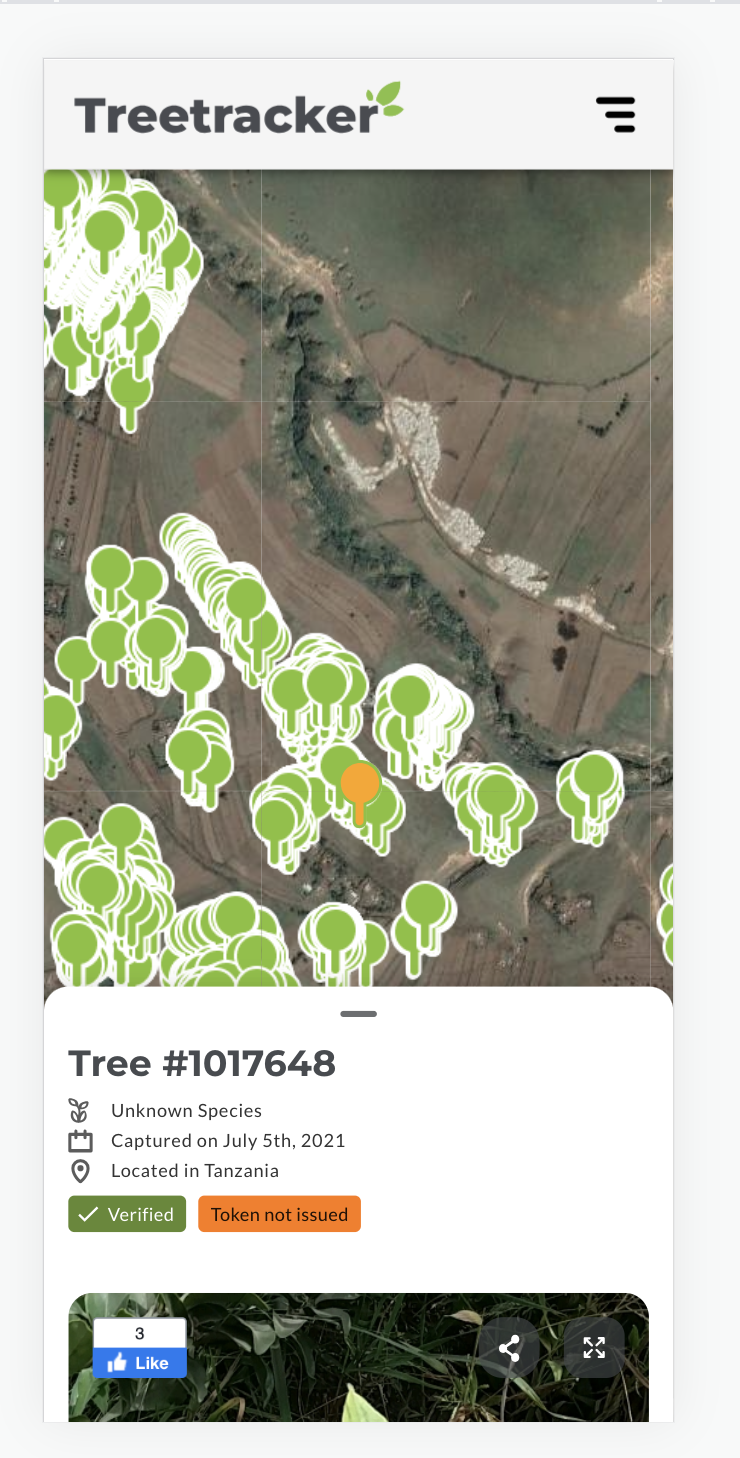Like the tree photo on Facebook

coord(139,1362)
